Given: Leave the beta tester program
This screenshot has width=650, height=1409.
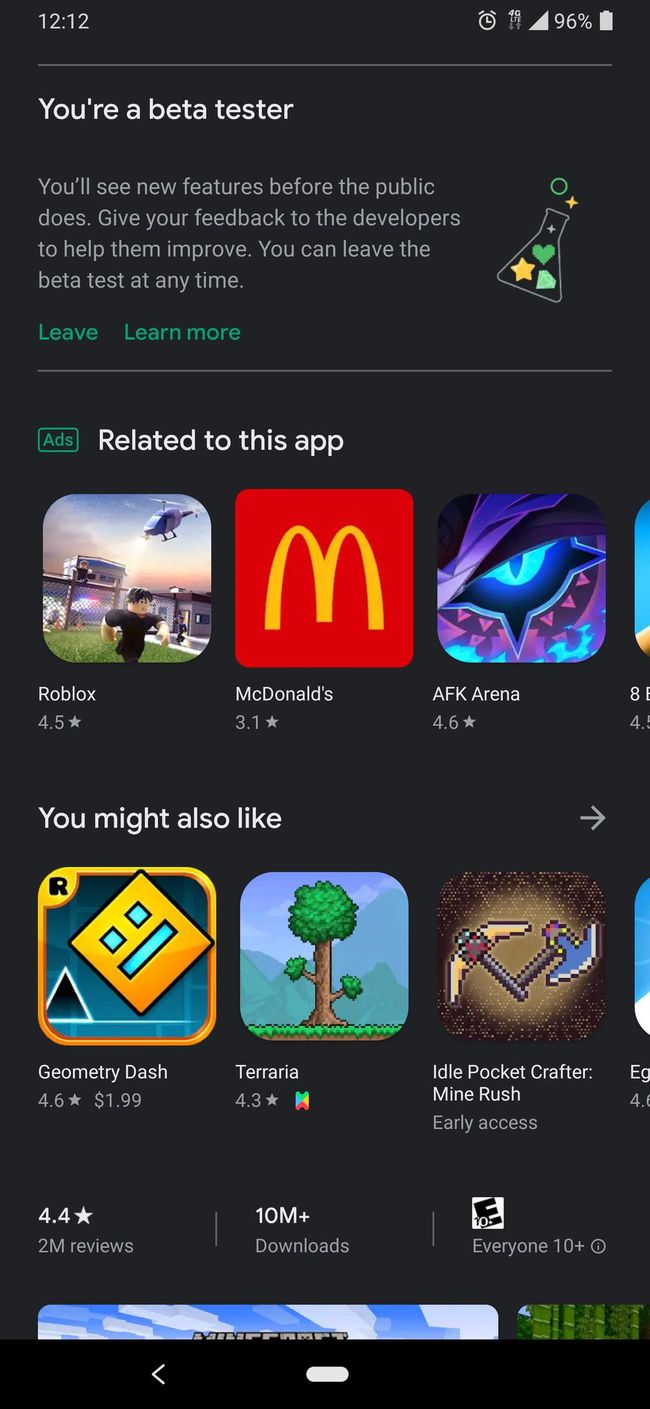Looking at the screenshot, I should point(68,332).
